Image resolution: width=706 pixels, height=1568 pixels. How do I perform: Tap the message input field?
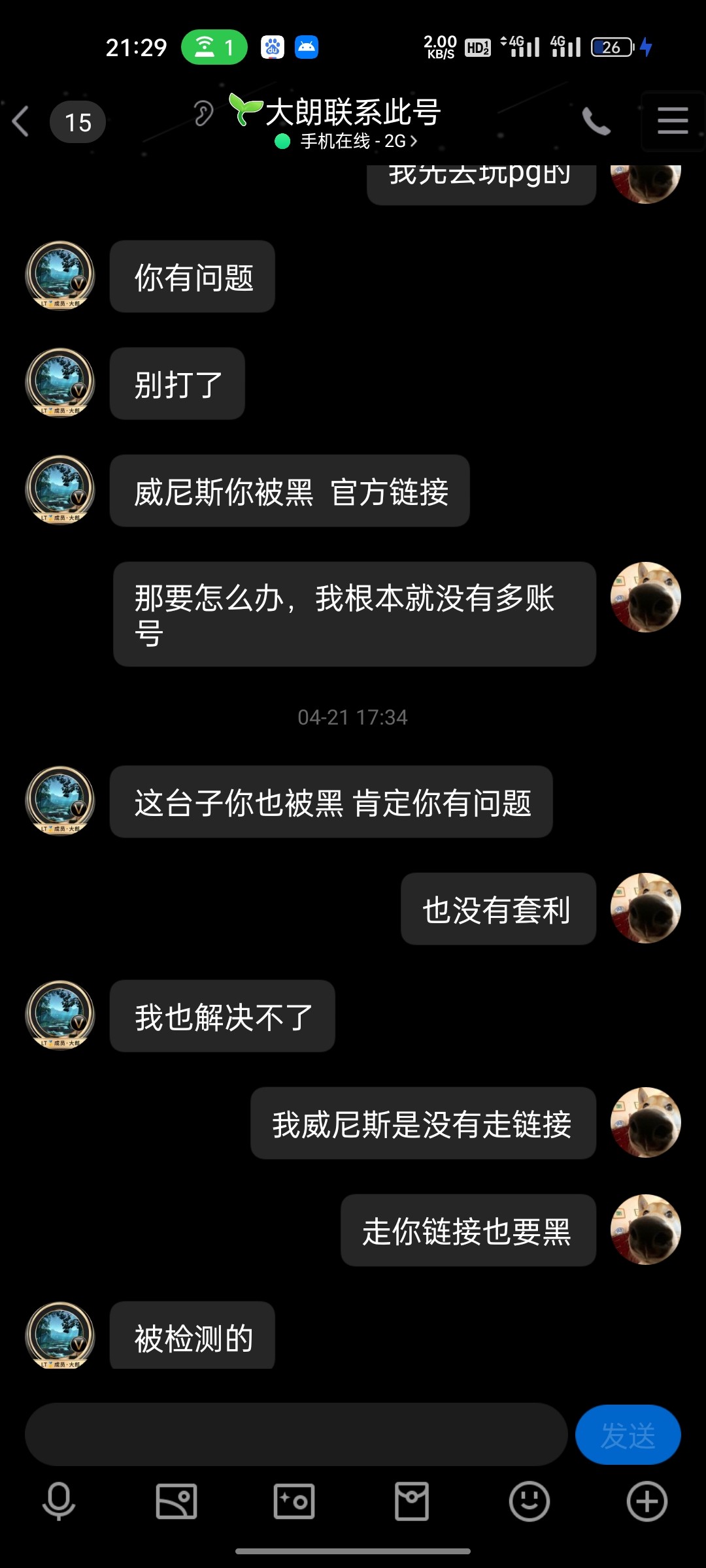click(x=295, y=1434)
